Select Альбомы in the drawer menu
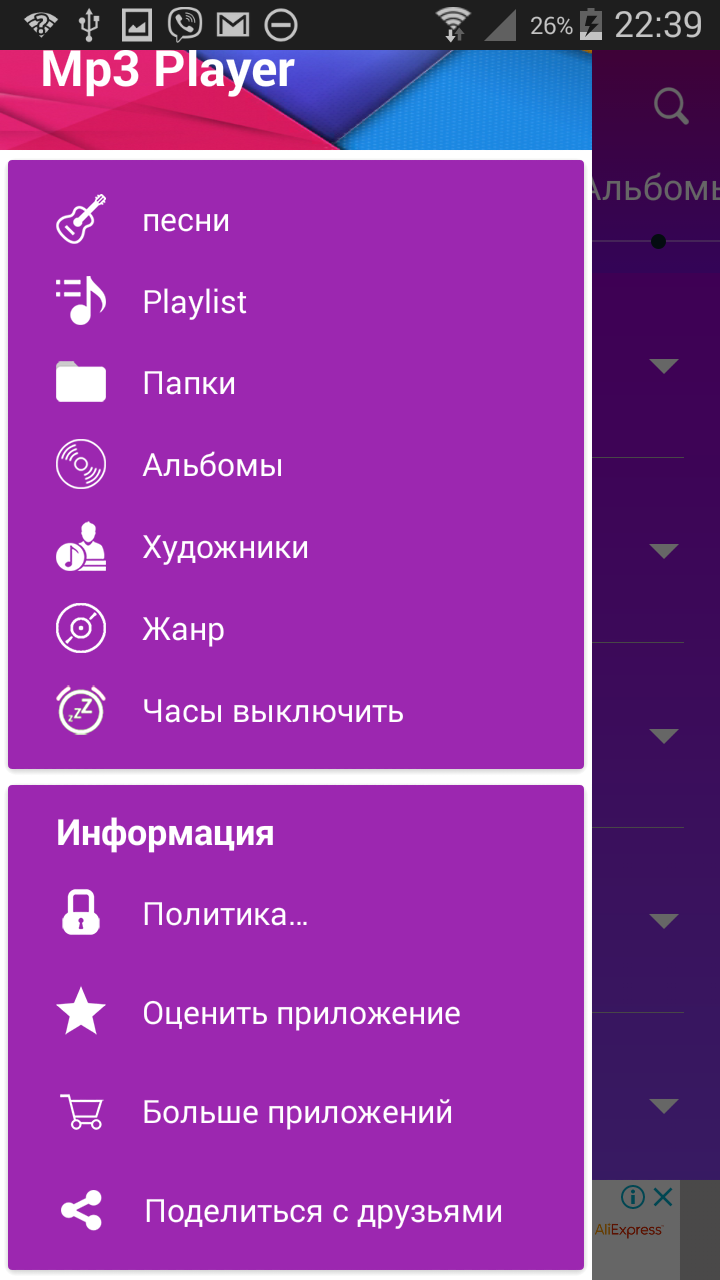Image resolution: width=720 pixels, height=1280 pixels. tap(296, 466)
